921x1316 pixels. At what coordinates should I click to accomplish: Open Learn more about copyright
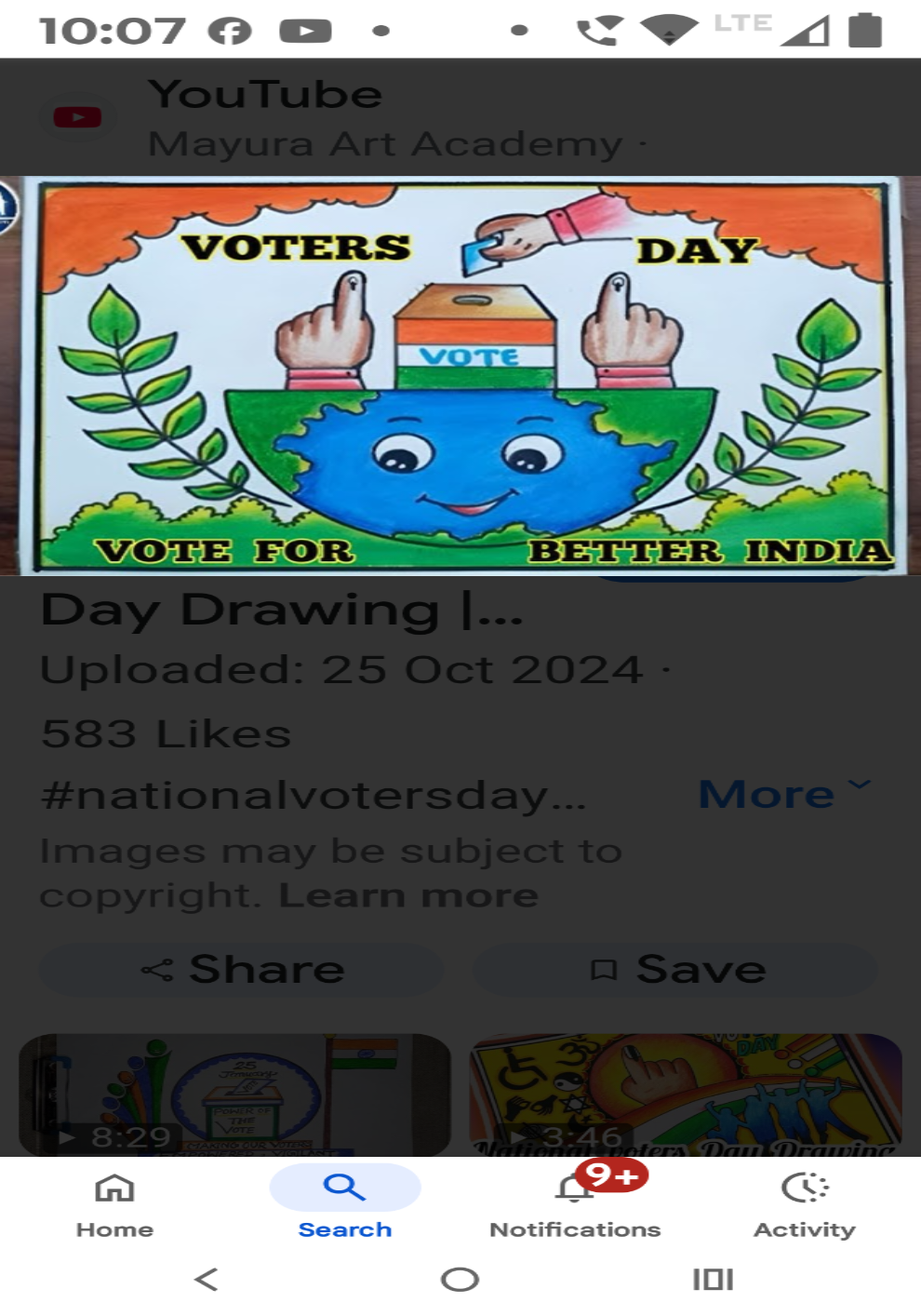click(408, 895)
